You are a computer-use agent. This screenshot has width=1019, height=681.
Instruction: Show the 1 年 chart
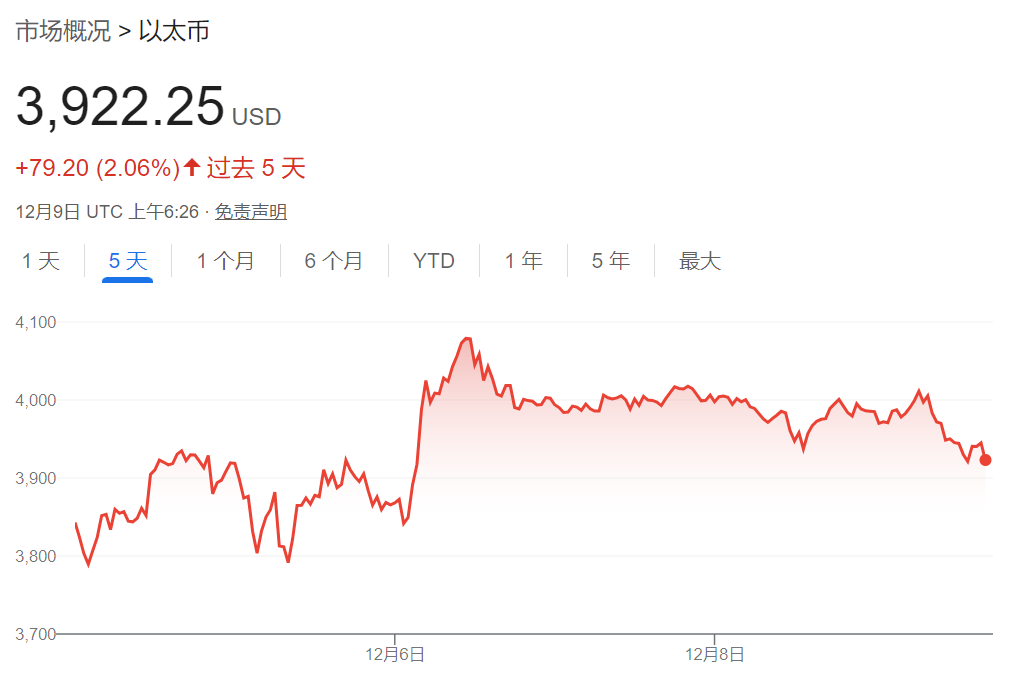tap(523, 261)
